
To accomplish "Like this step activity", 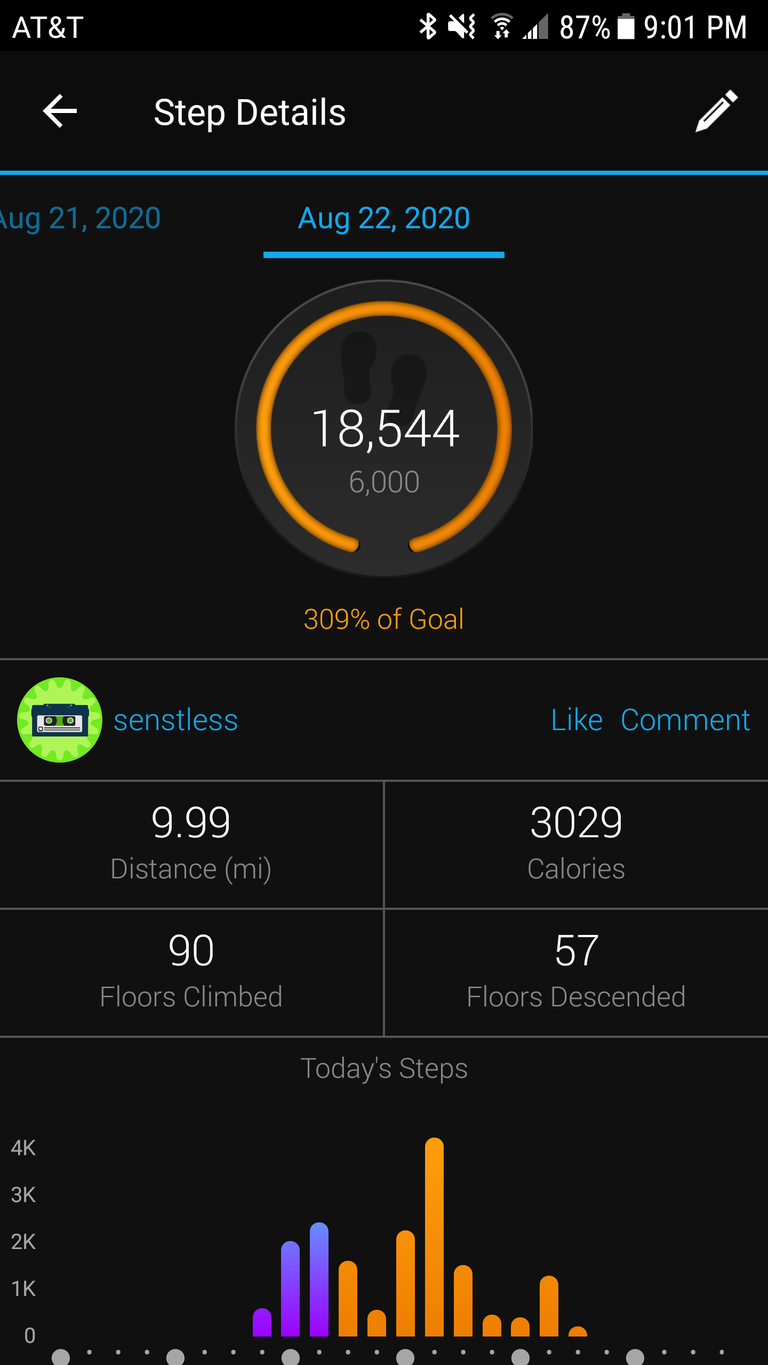I will coord(577,720).
